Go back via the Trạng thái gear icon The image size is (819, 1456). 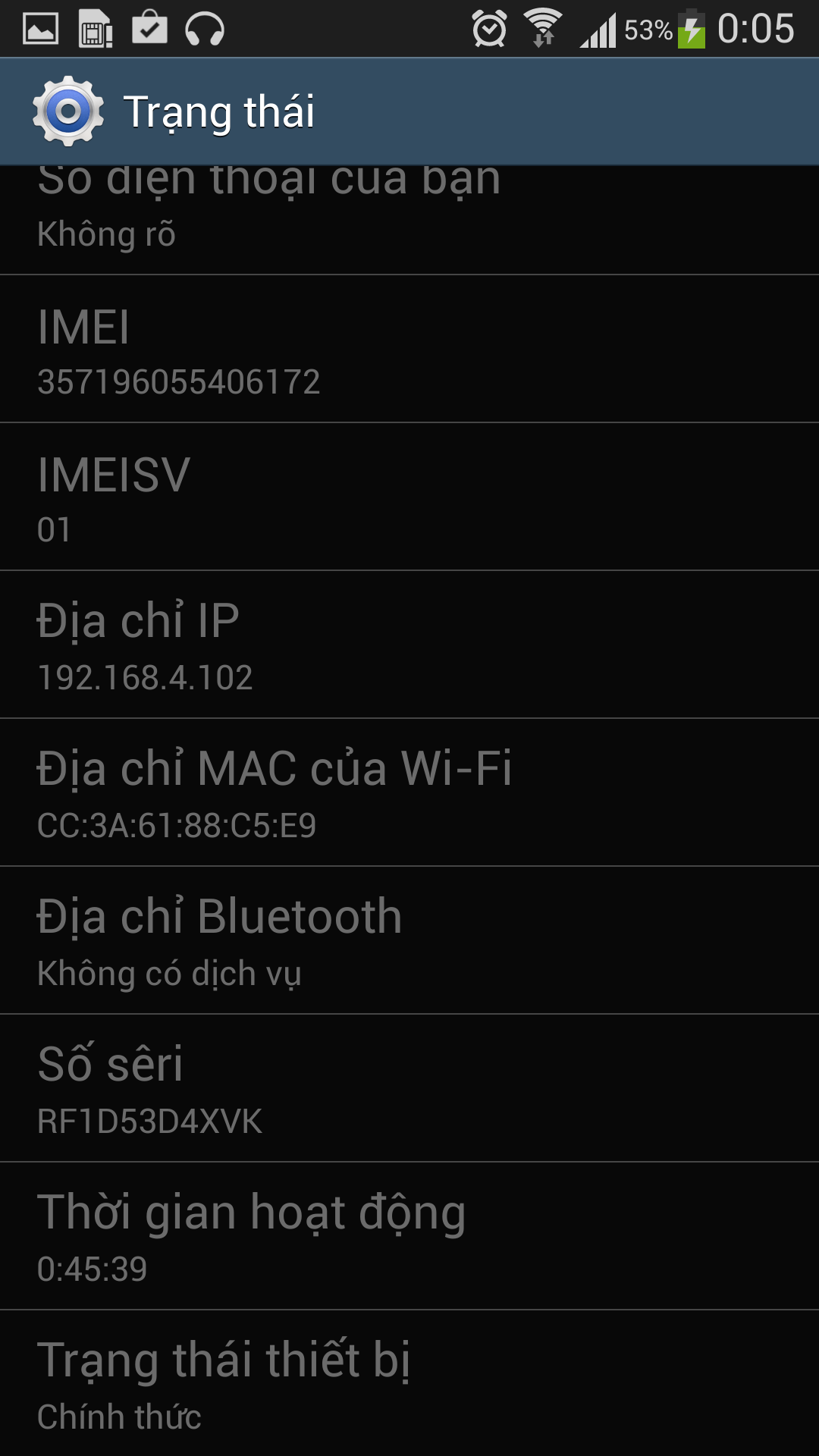click(x=68, y=111)
